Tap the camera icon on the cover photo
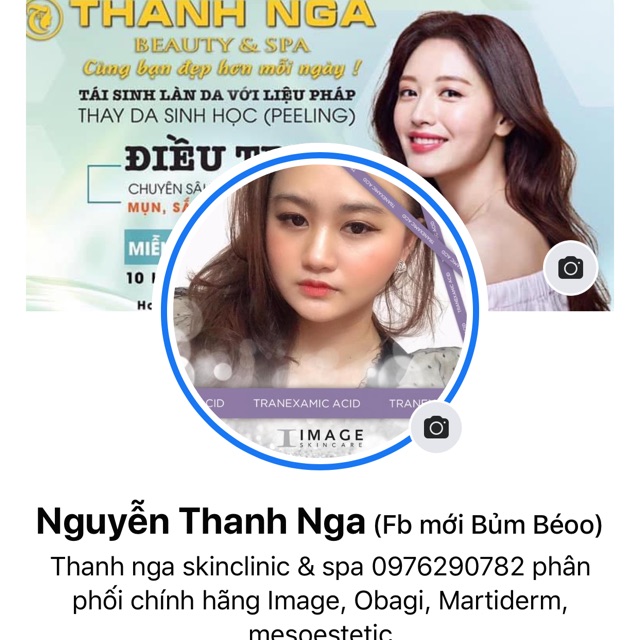The image size is (640, 640). tap(570, 268)
